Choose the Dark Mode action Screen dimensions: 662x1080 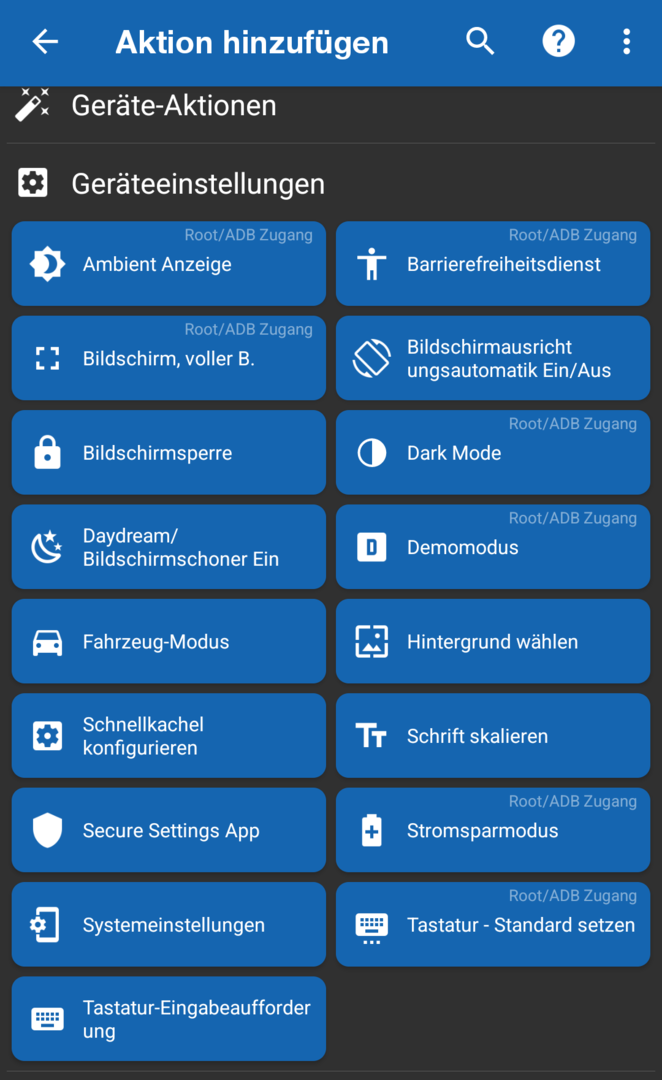coord(492,453)
